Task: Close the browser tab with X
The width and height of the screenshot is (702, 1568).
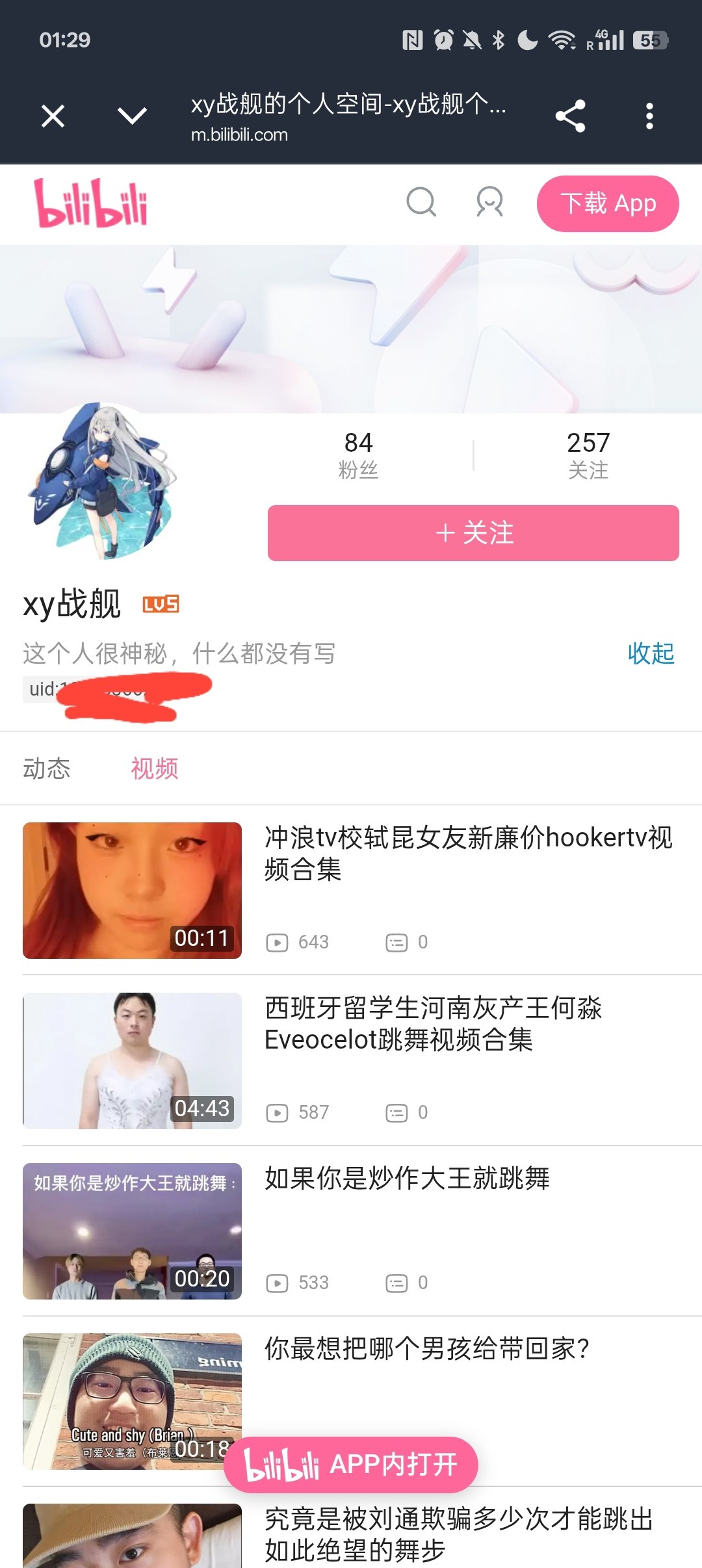Action: tap(53, 116)
